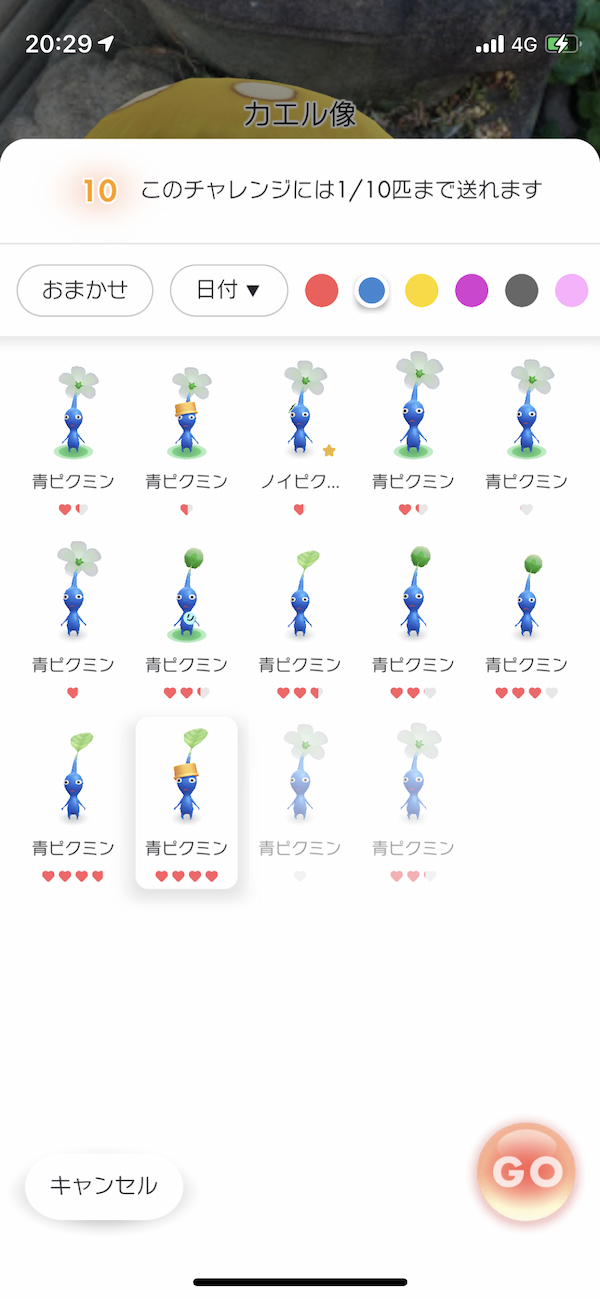Viewport: 600px width, 1299px height.
Task: Select the ノイピク... Pikmin with the gold star
Action: coord(300,435)
